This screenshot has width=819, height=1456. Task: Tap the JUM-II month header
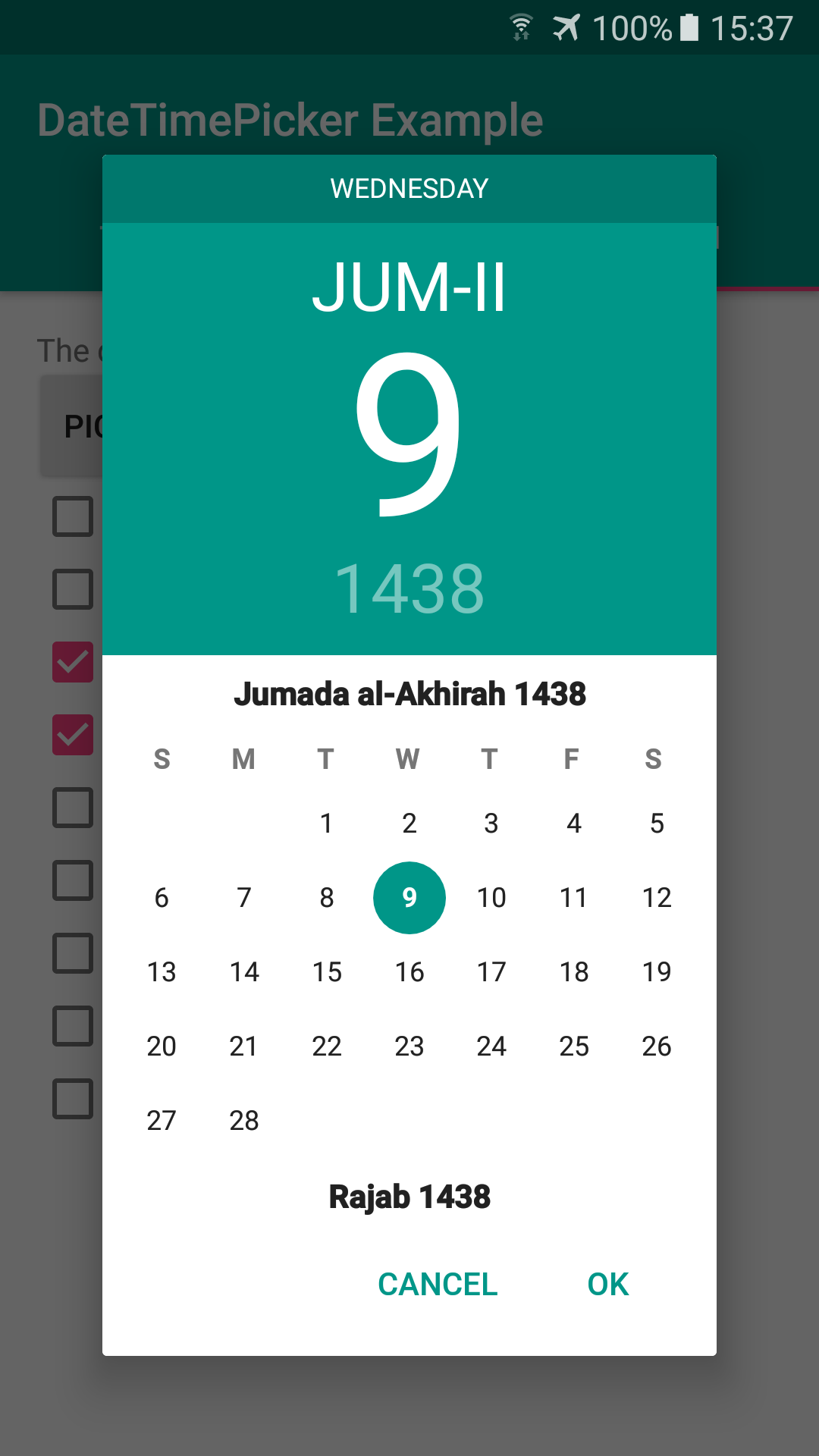409,288
